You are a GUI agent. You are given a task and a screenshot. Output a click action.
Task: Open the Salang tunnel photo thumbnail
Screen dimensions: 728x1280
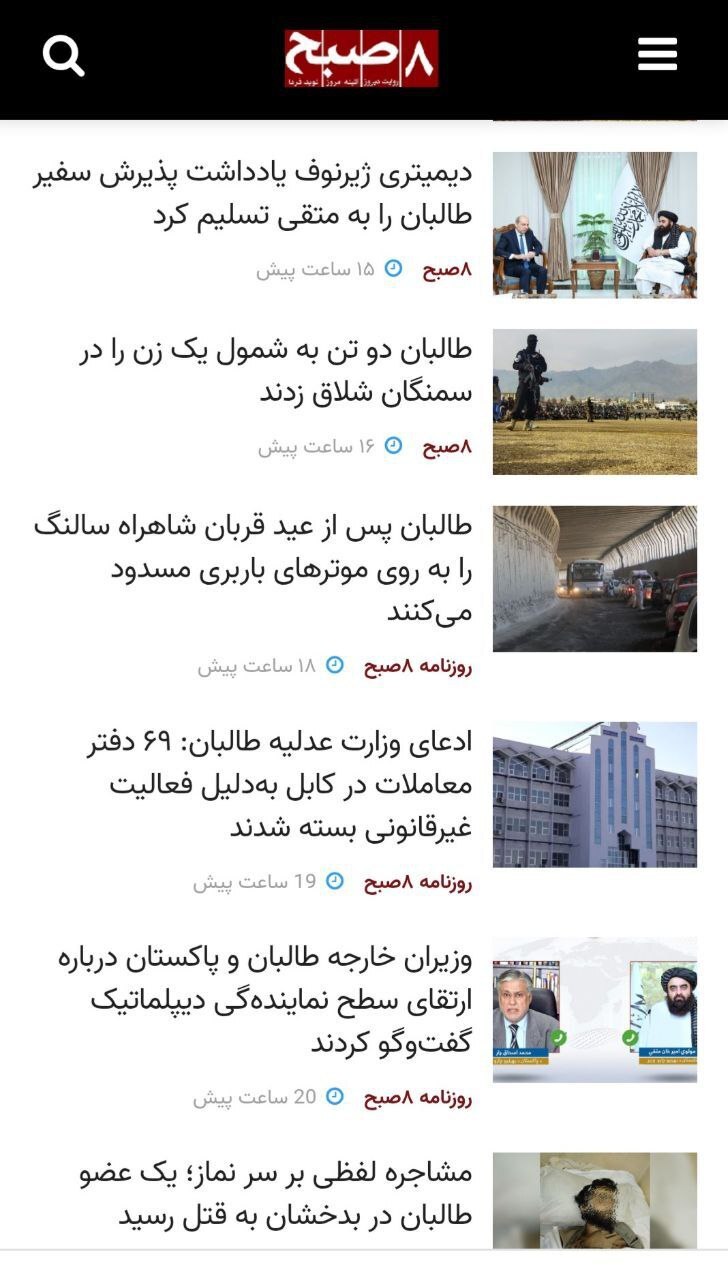coord(594,578)
